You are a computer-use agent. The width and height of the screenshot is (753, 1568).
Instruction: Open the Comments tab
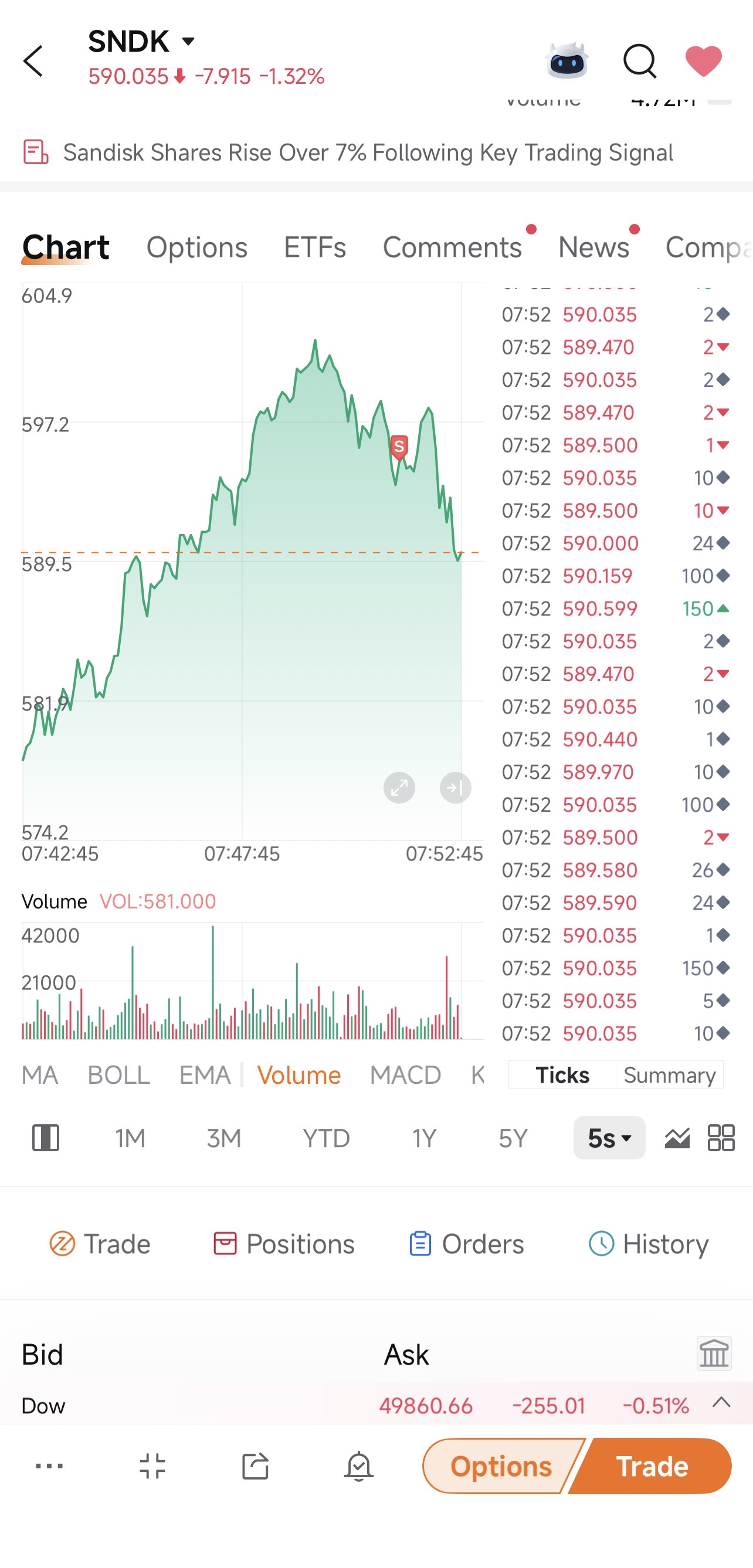(452, 247)
